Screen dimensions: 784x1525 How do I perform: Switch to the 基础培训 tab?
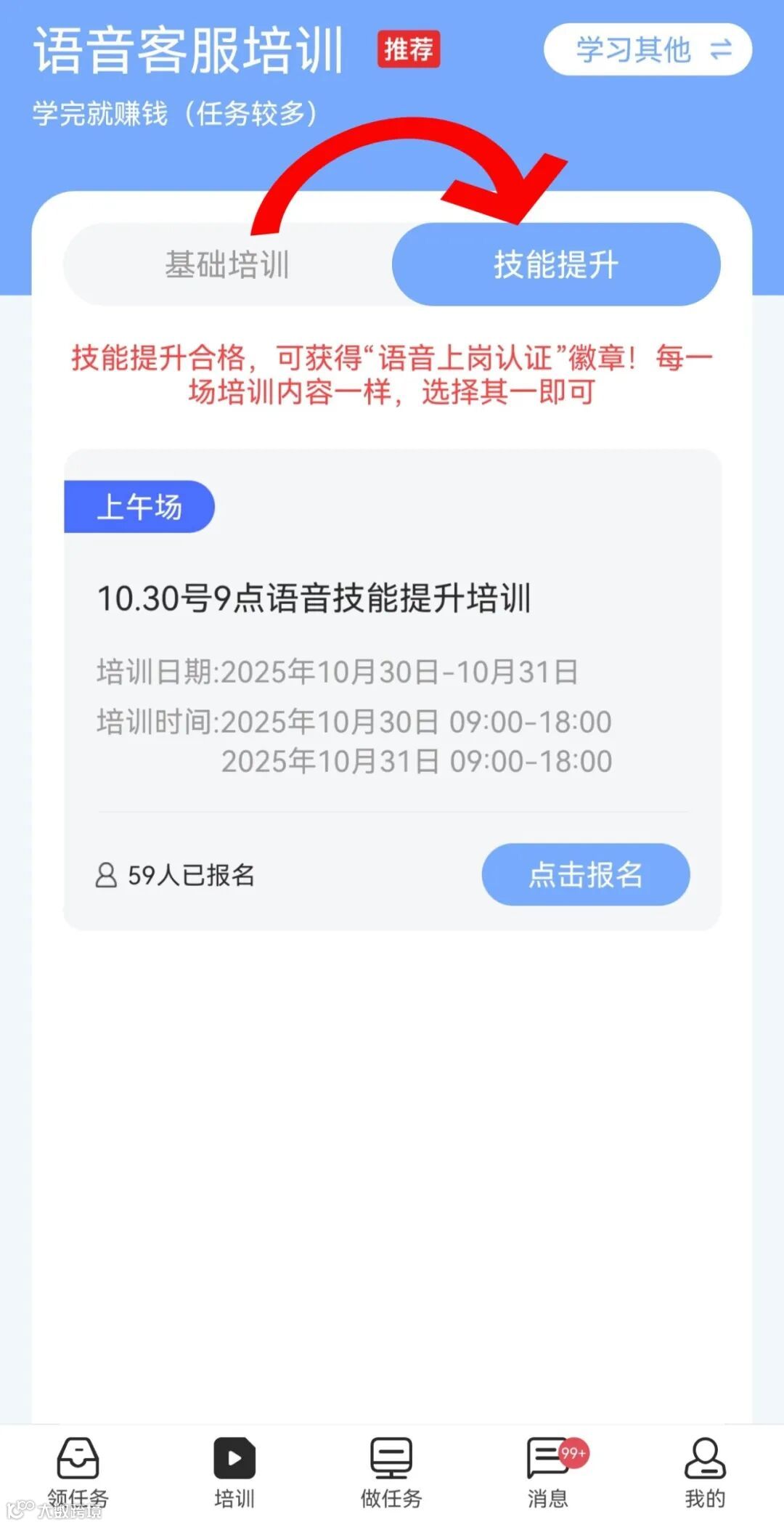tap(227, 264)
